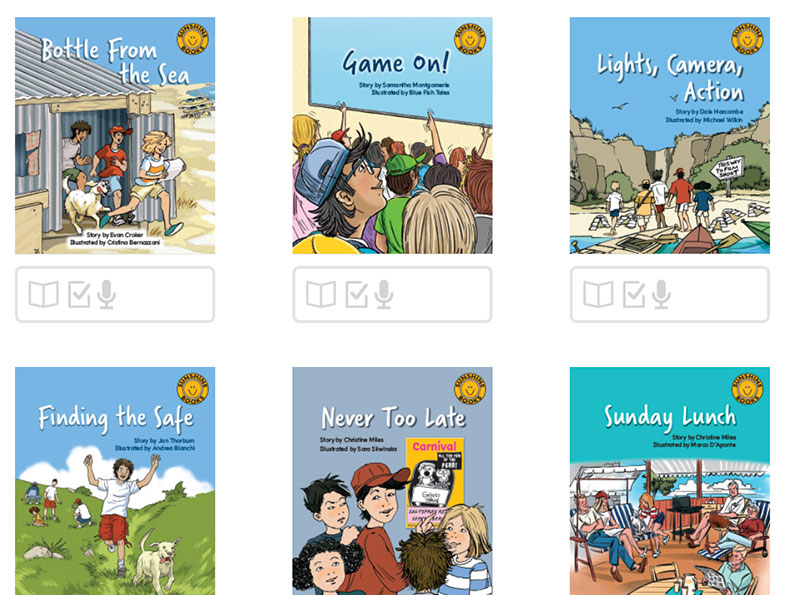Image resolution: width=800 pixels, height=595 pixels.
Task: Tap microphone icon under Bottle From the Sea
Action: click(106, 294)
